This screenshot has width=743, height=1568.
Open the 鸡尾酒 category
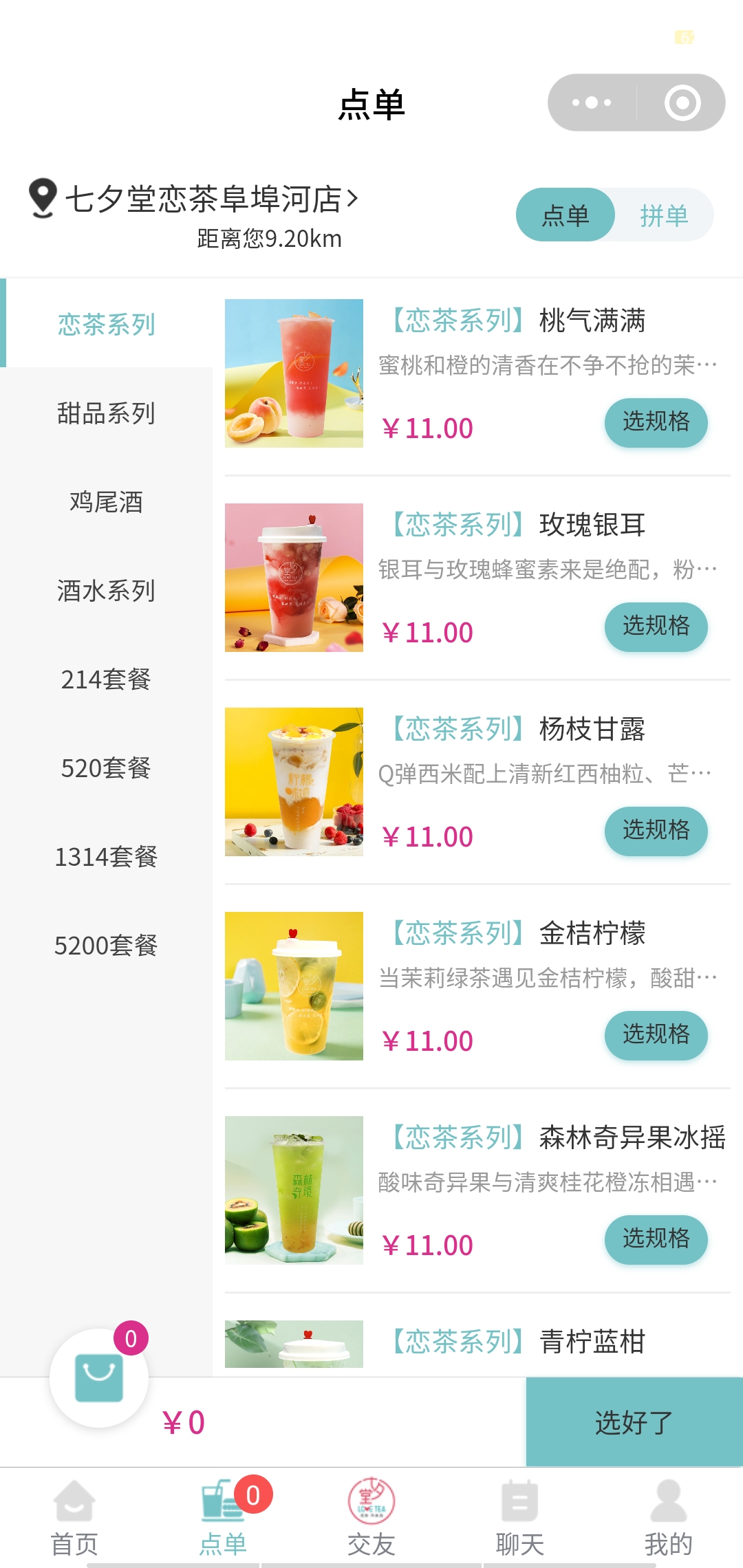point(106,502)
